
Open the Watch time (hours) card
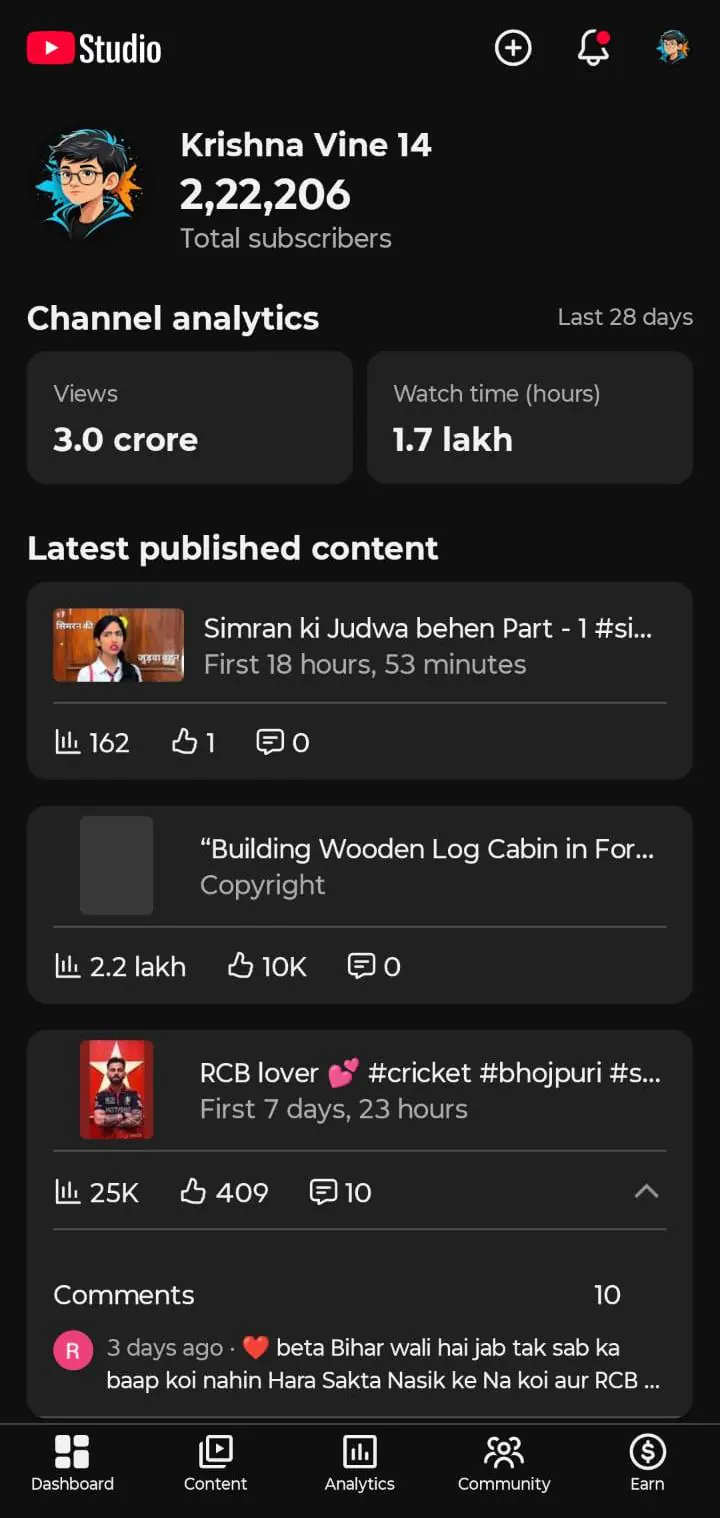(529, 417)
